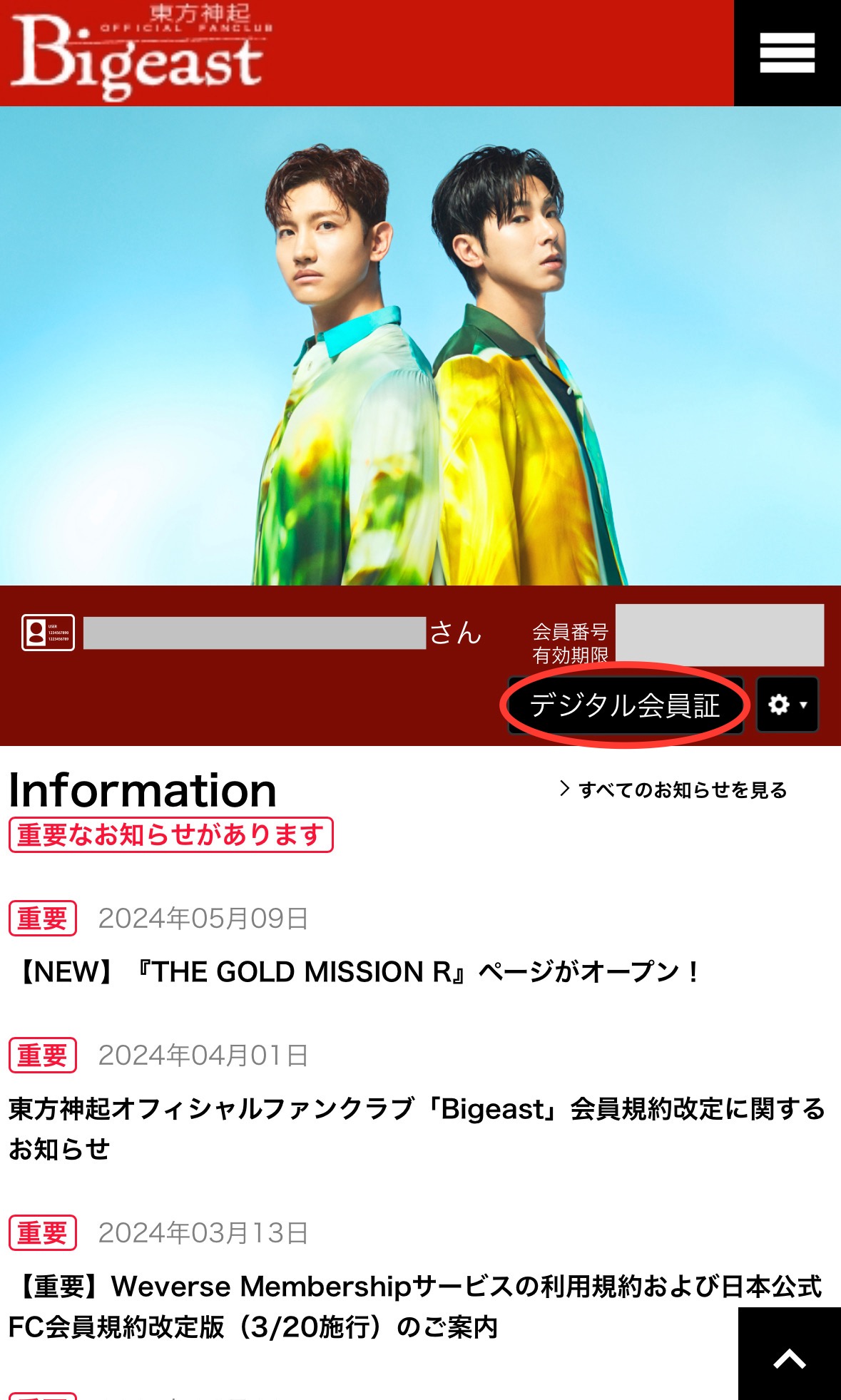Expand the gear settings dropdown
This screenshot has height=1400, width=841.
tap(787, 705)
